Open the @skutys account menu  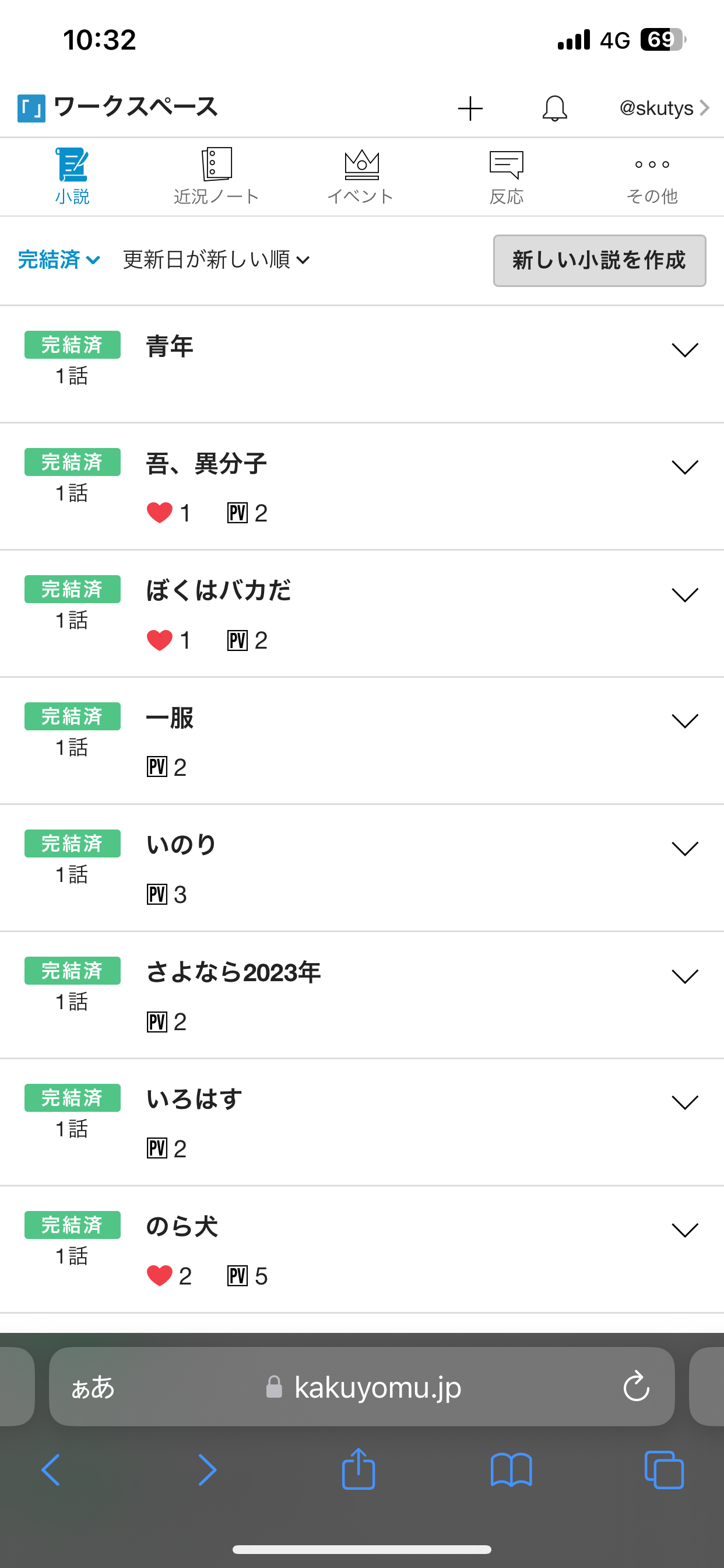[663, 108]
